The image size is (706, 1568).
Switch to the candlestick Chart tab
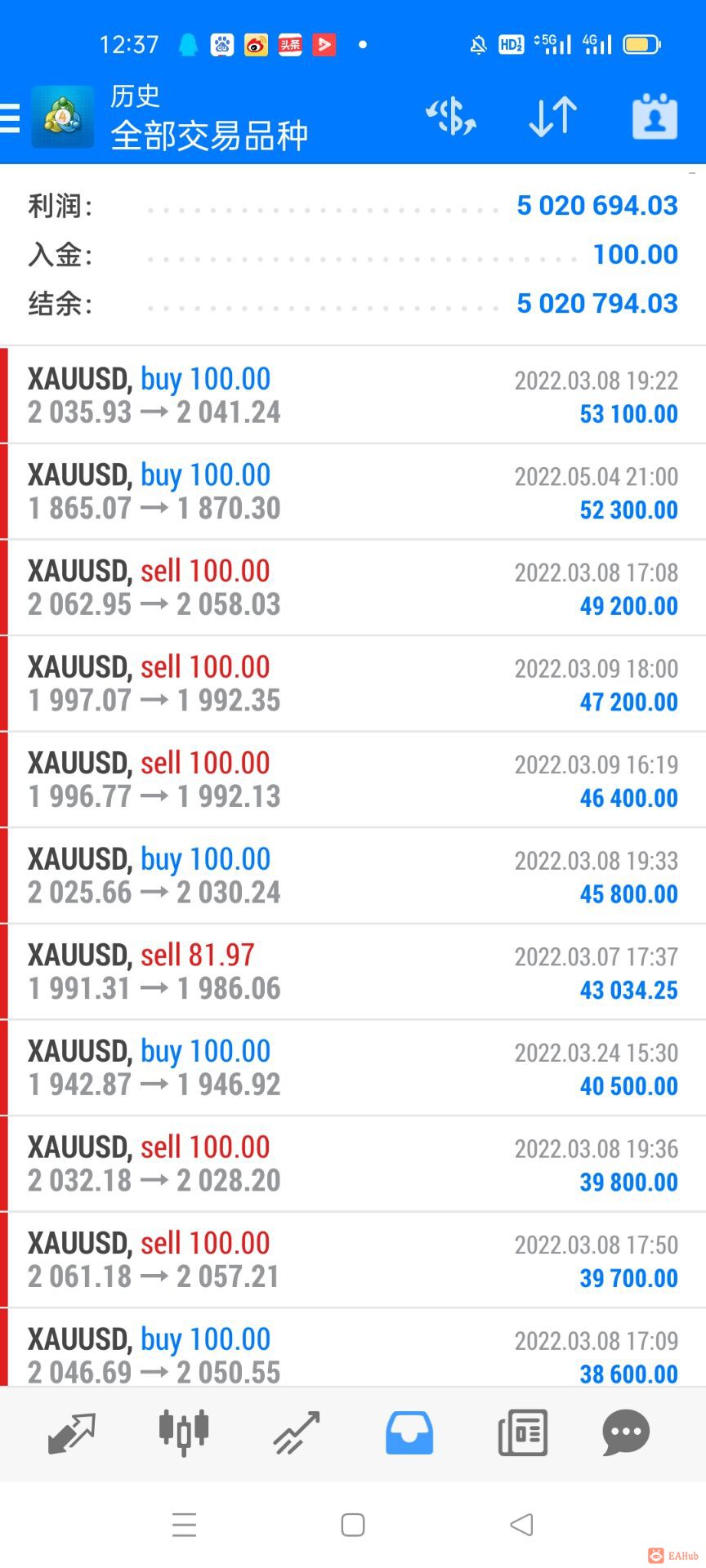coord(184,1433)
